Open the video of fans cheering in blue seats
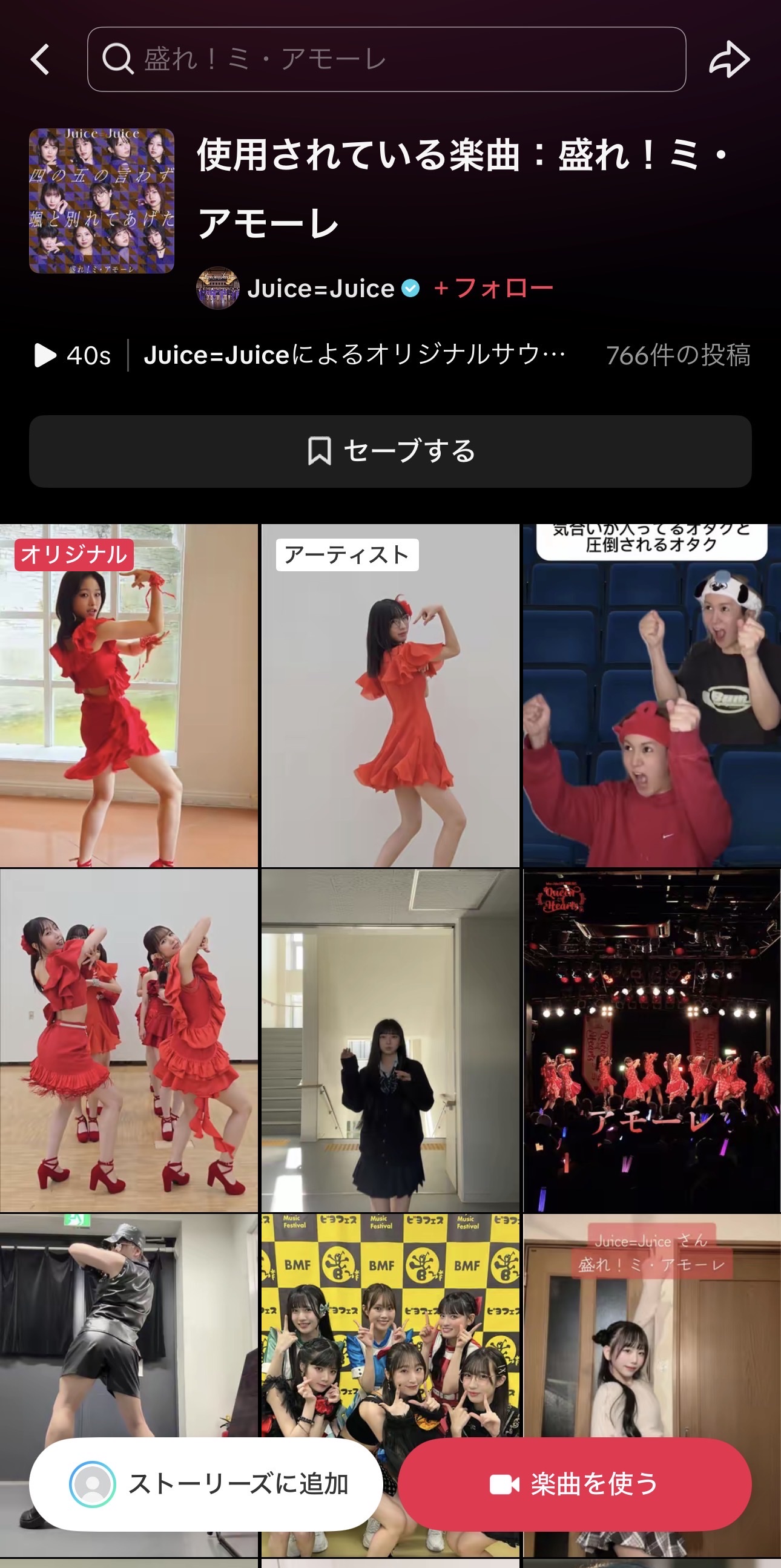The image size is (781, 1568). pos(651,695)
